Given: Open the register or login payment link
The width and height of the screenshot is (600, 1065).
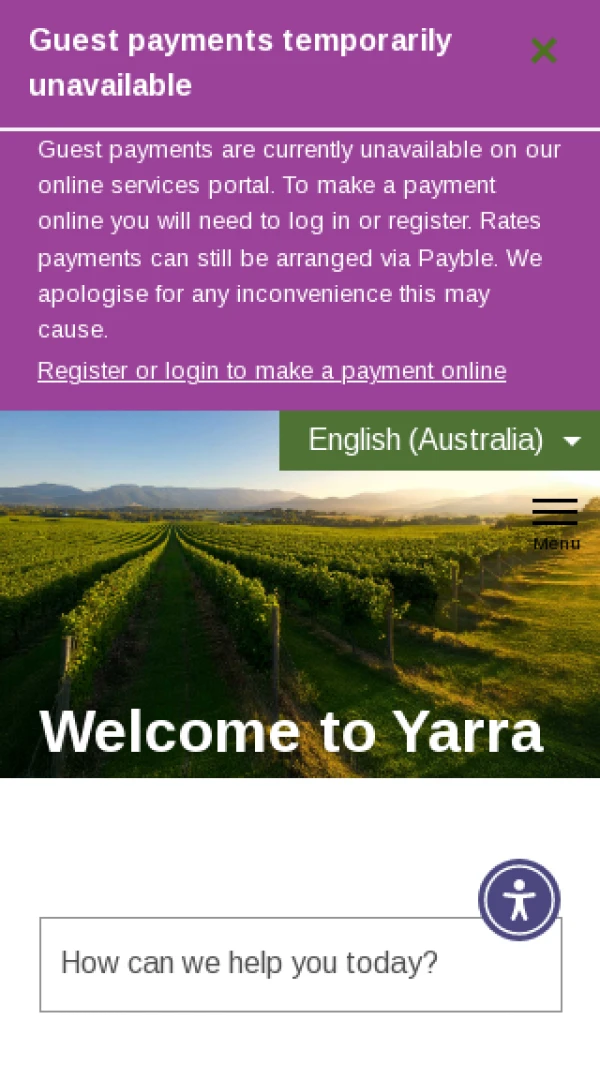Looking at the screenshot, I should click(272, 371).
